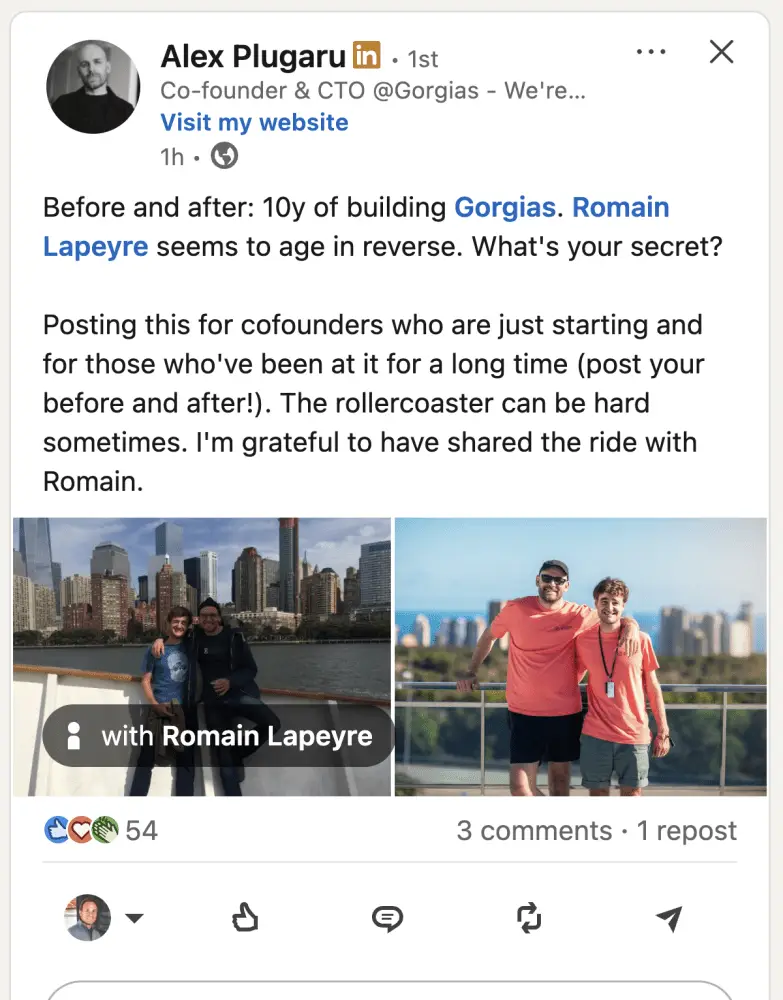This screenshot has height=1000, width=783.
Task: Open Romain Lapeyre's profile link in the post text
Action: [x=620, y=208]
